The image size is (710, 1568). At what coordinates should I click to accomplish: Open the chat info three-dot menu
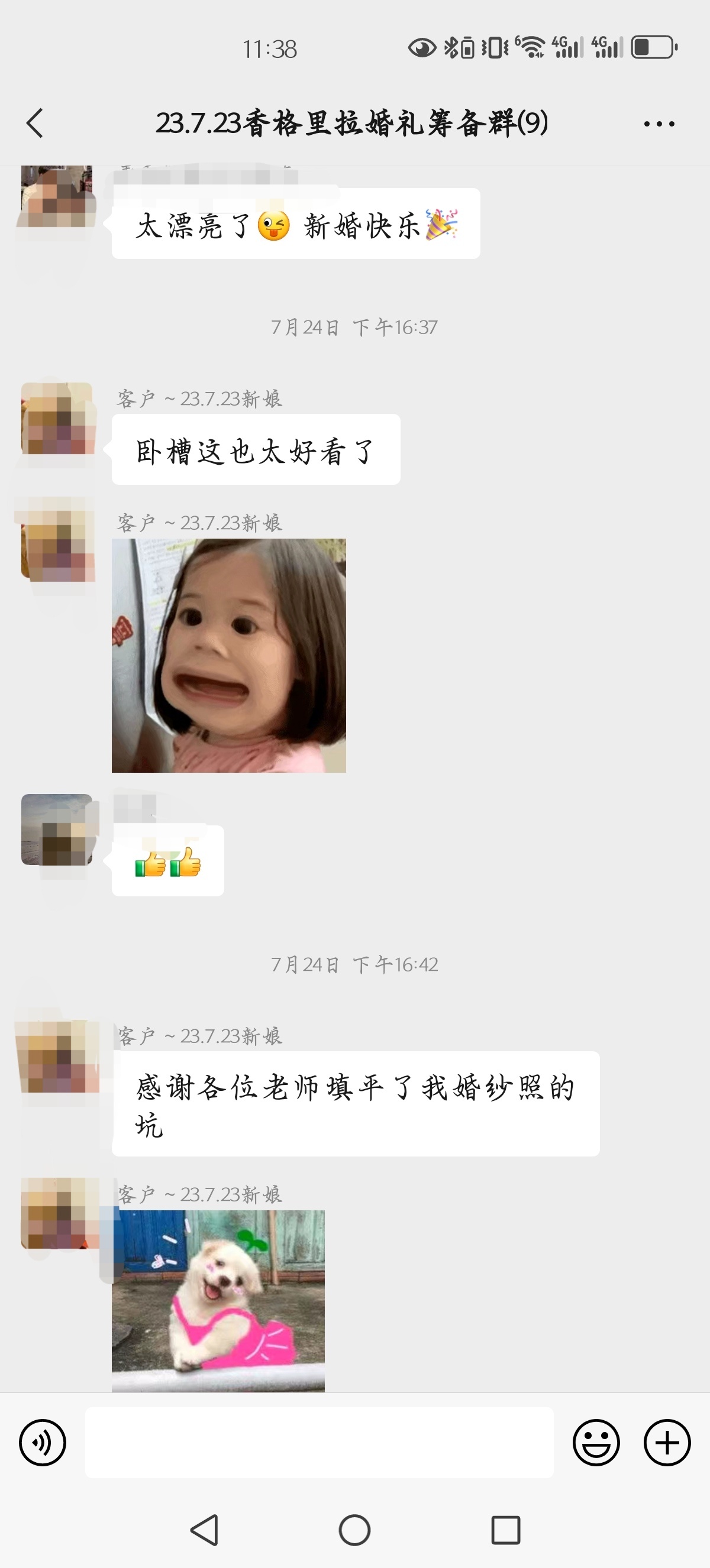point(660,124)
